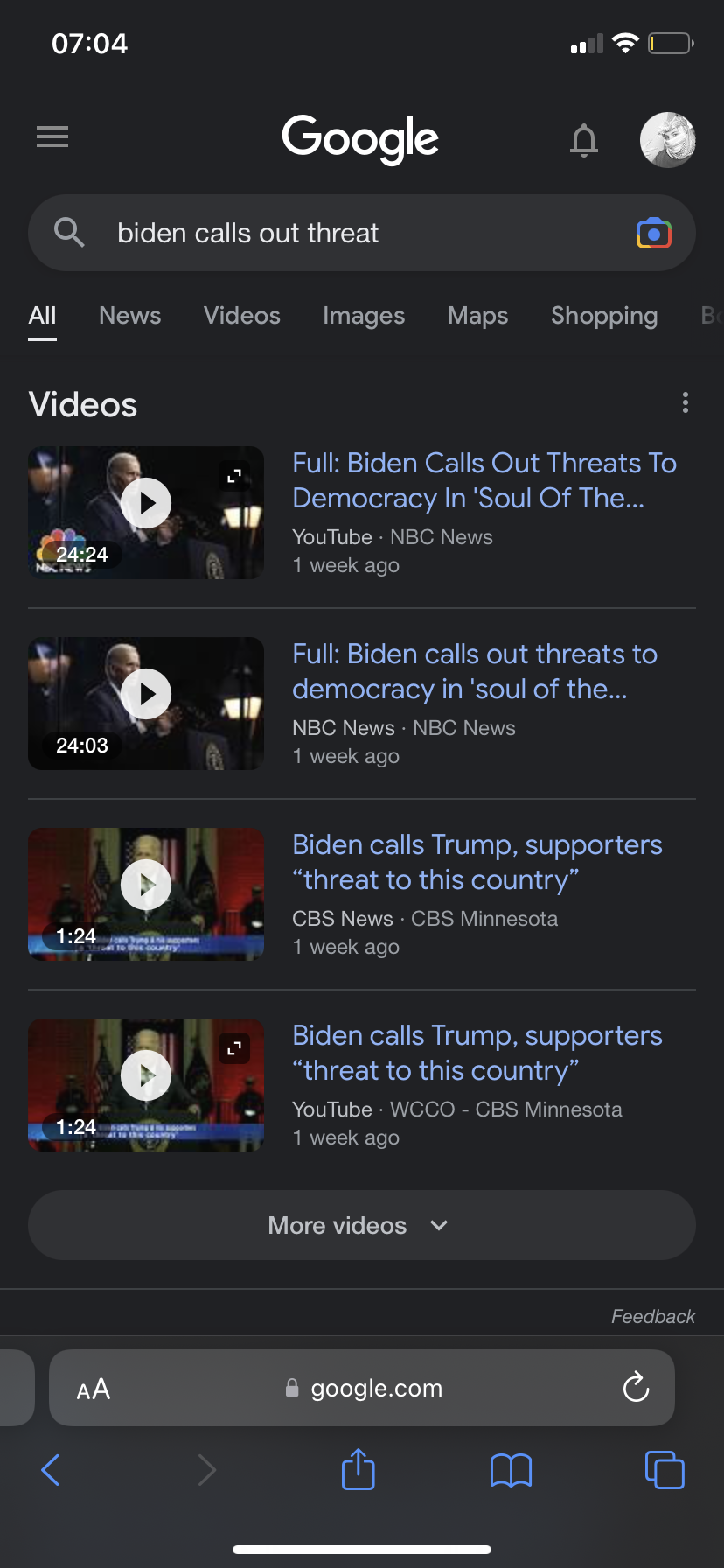
Task: Open the hamburger menu
Action: point(52,136)
